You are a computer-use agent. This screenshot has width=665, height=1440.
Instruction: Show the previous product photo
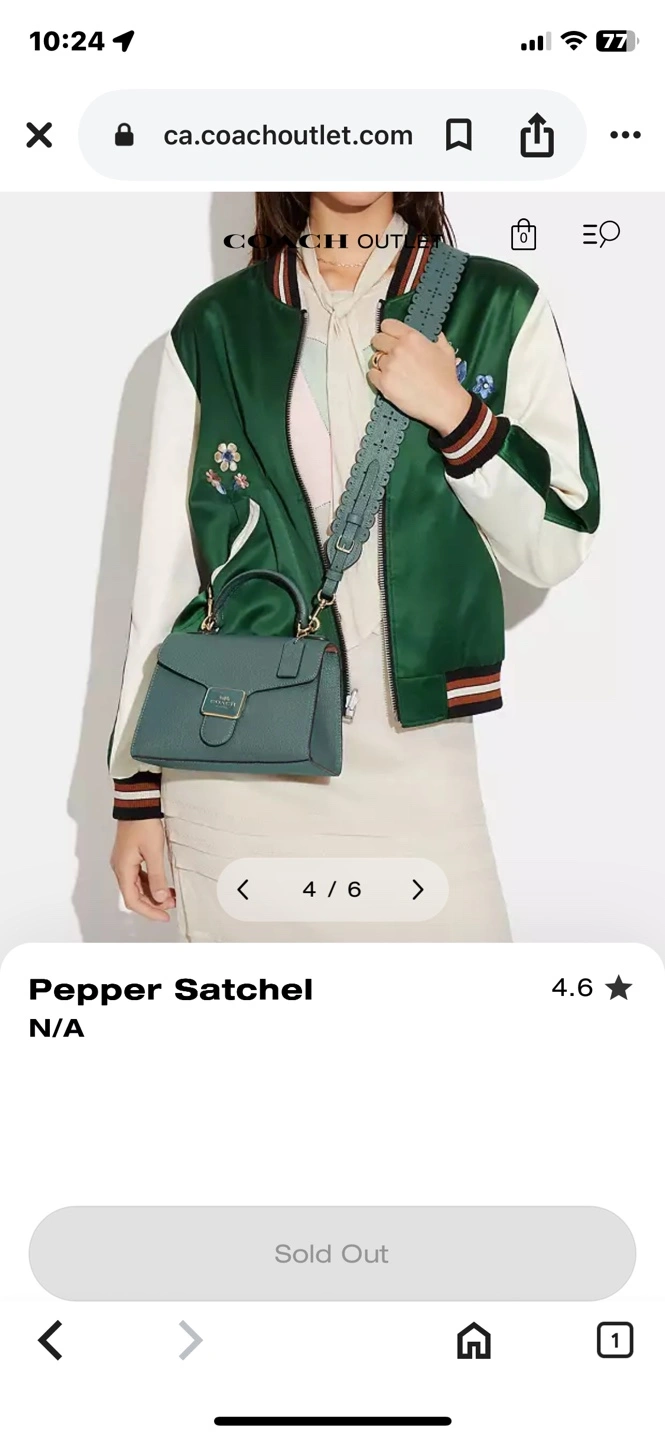(x=243, y=889)
